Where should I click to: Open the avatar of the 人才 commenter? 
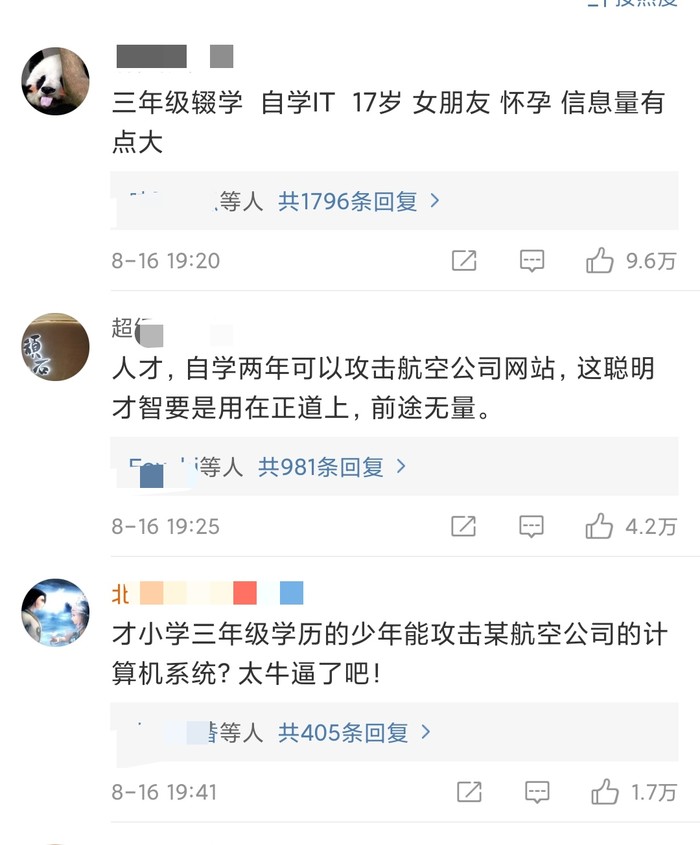click(x=55, y=347)
